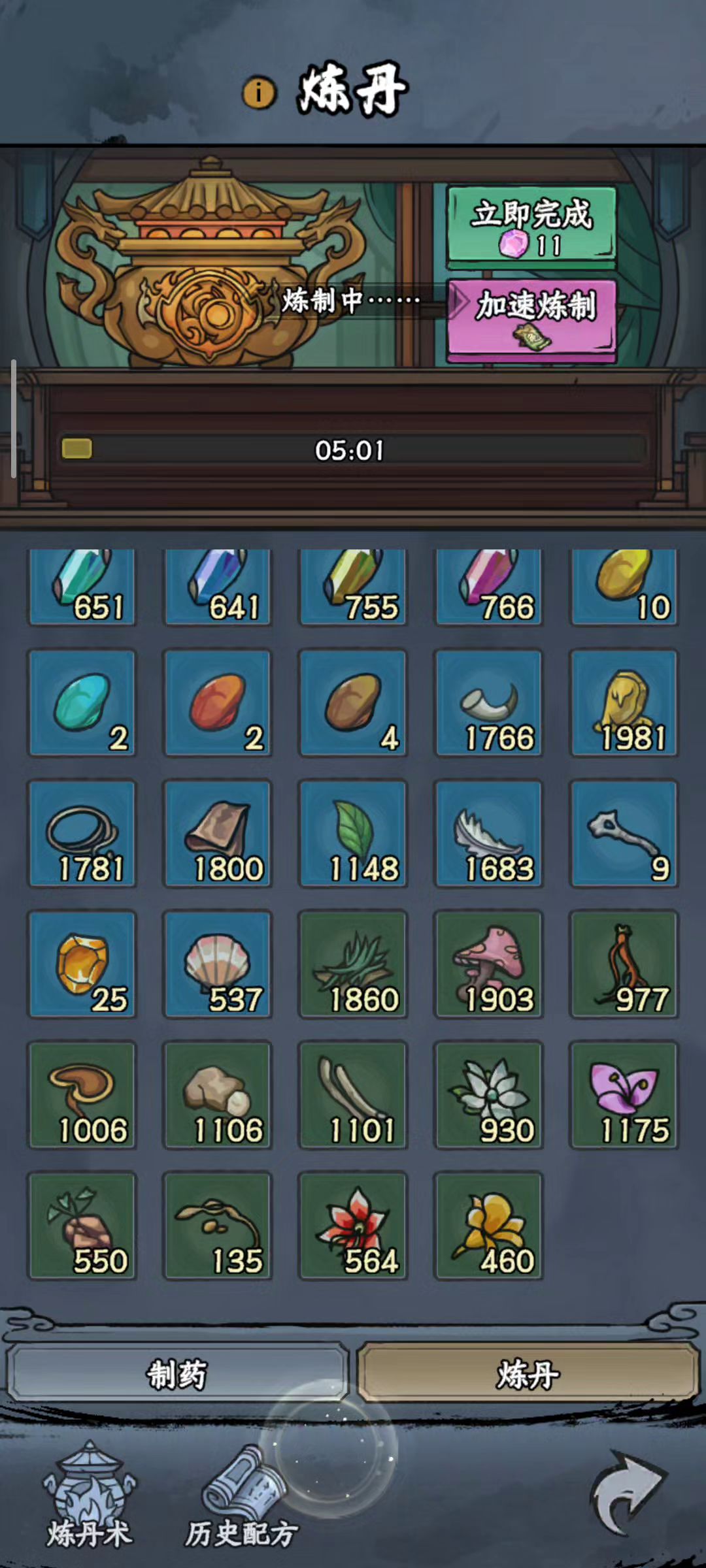This screenshot has width=706, height=1568.
Task: Select the turquoise stone with 2
Action: tap(82, 703)
